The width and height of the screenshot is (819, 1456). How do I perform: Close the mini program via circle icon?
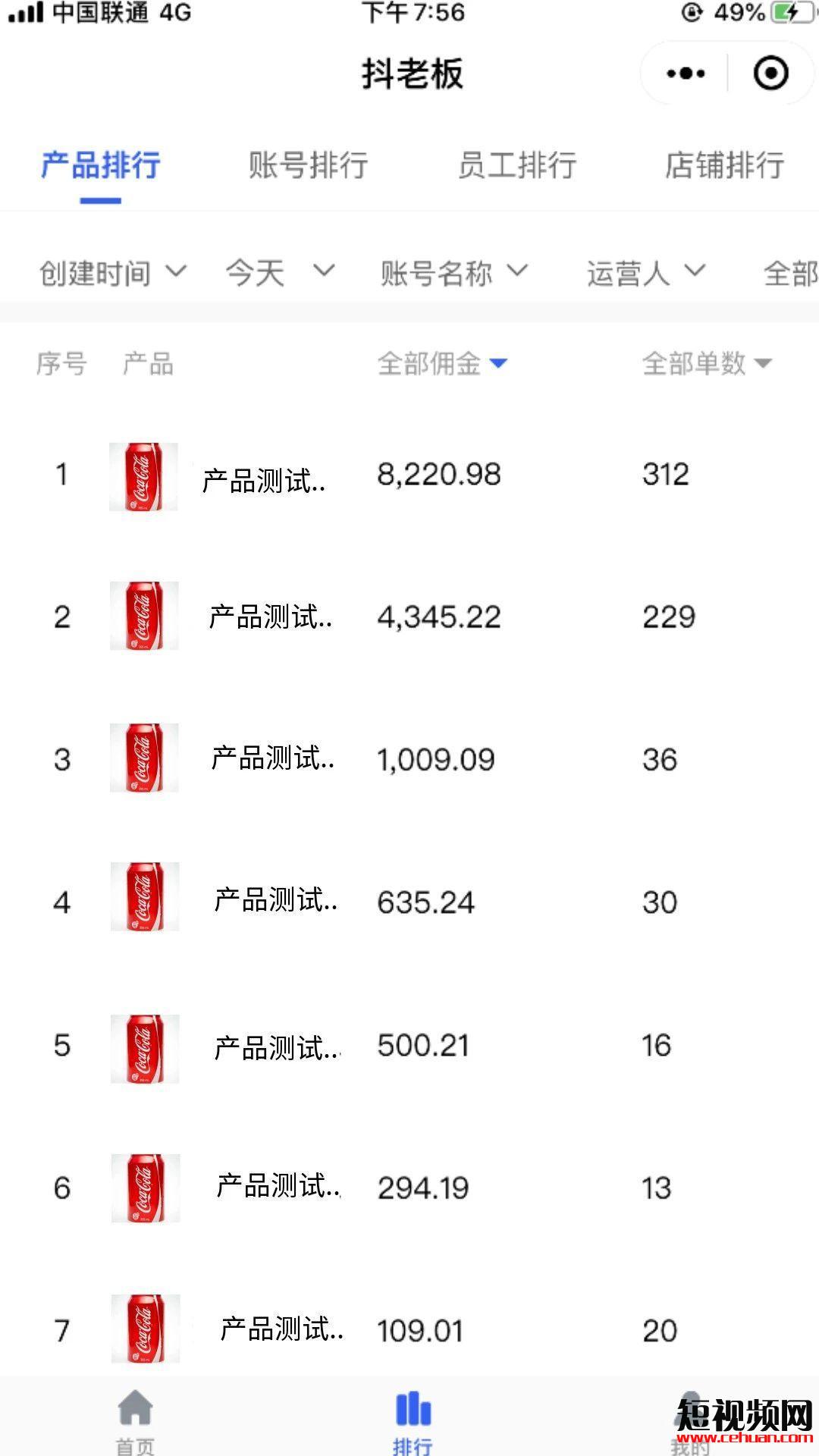tap(770, 74)
